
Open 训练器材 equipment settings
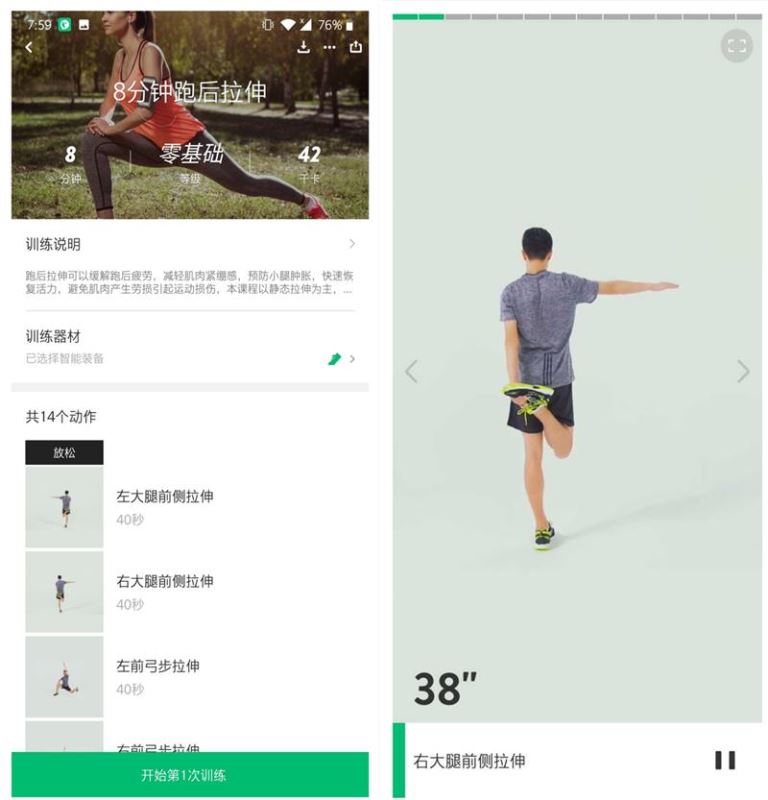[x=190, y=346]
